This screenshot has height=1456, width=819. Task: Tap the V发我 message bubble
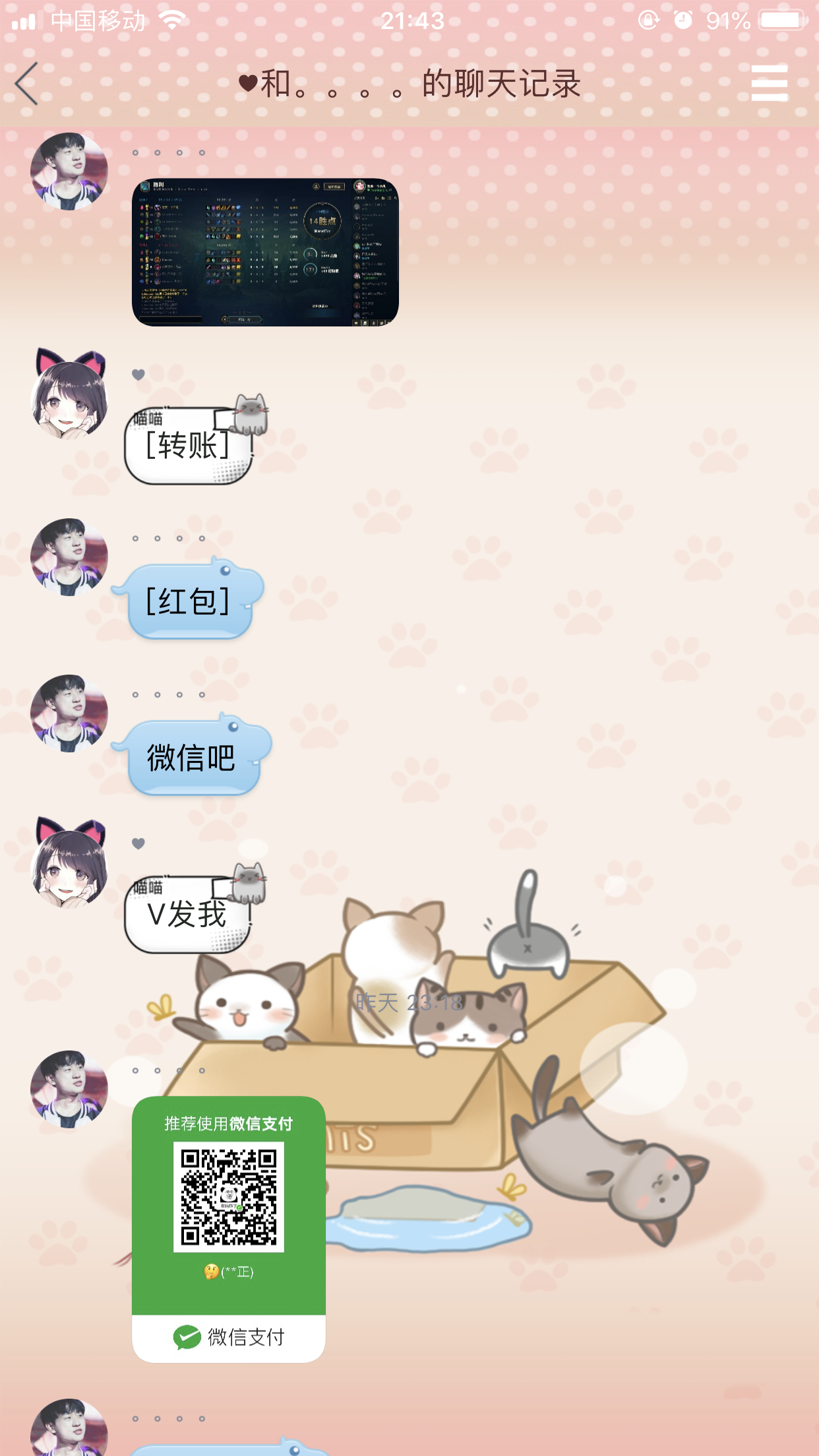tap(188, 914)
